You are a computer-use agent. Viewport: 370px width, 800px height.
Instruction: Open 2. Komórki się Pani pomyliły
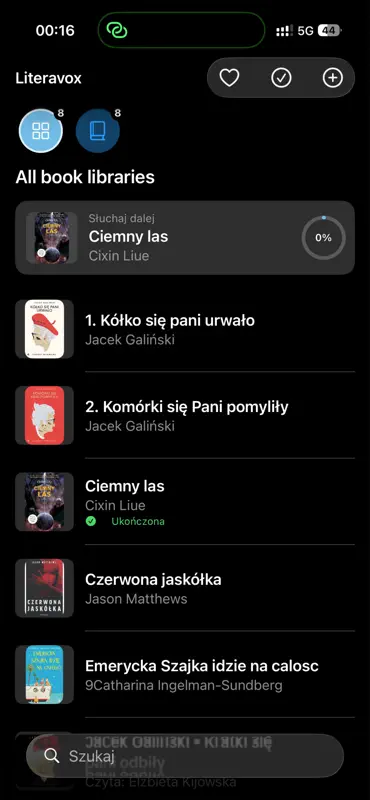click(185, 415)
